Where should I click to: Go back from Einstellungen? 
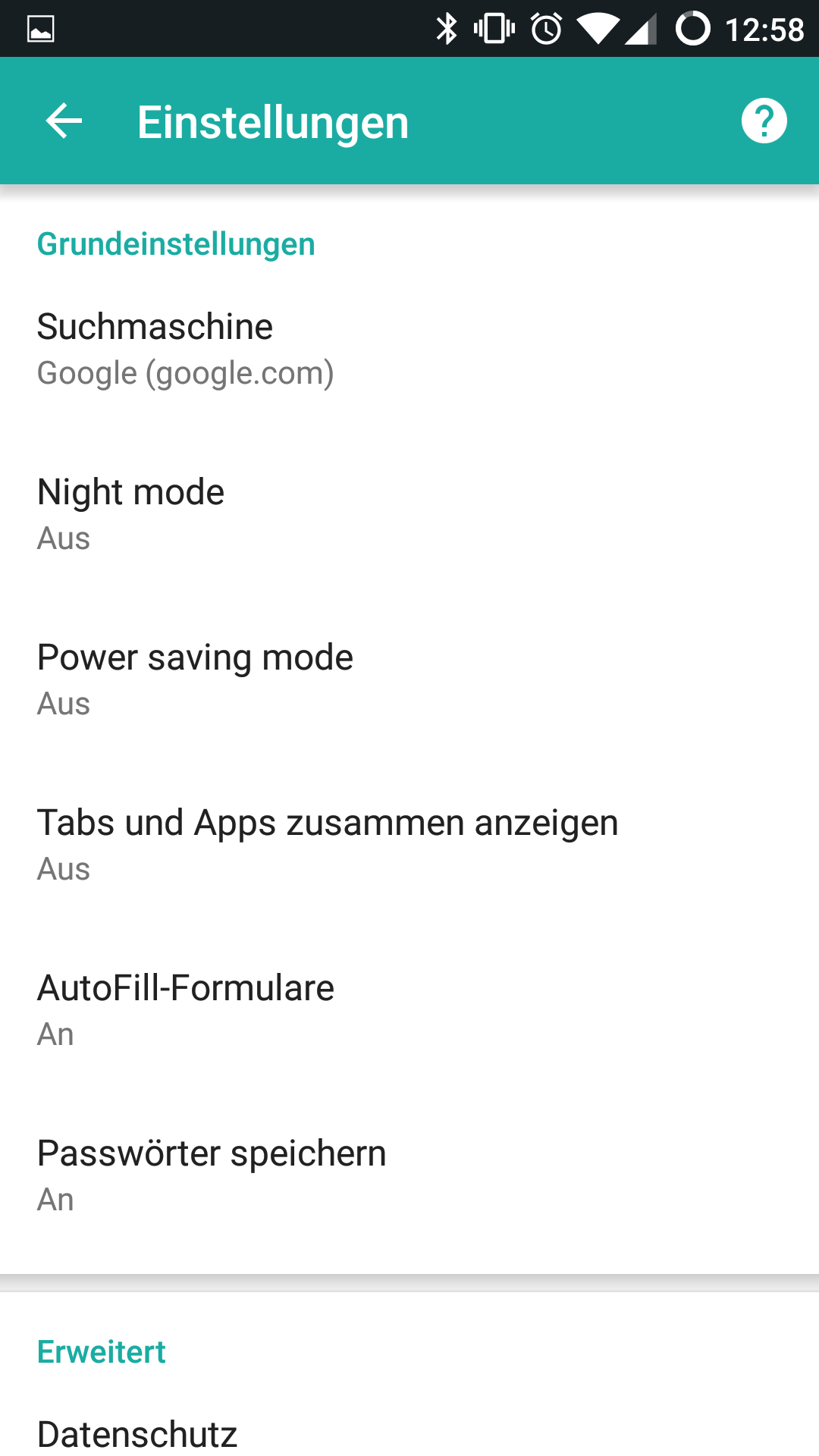pos(64,121)
